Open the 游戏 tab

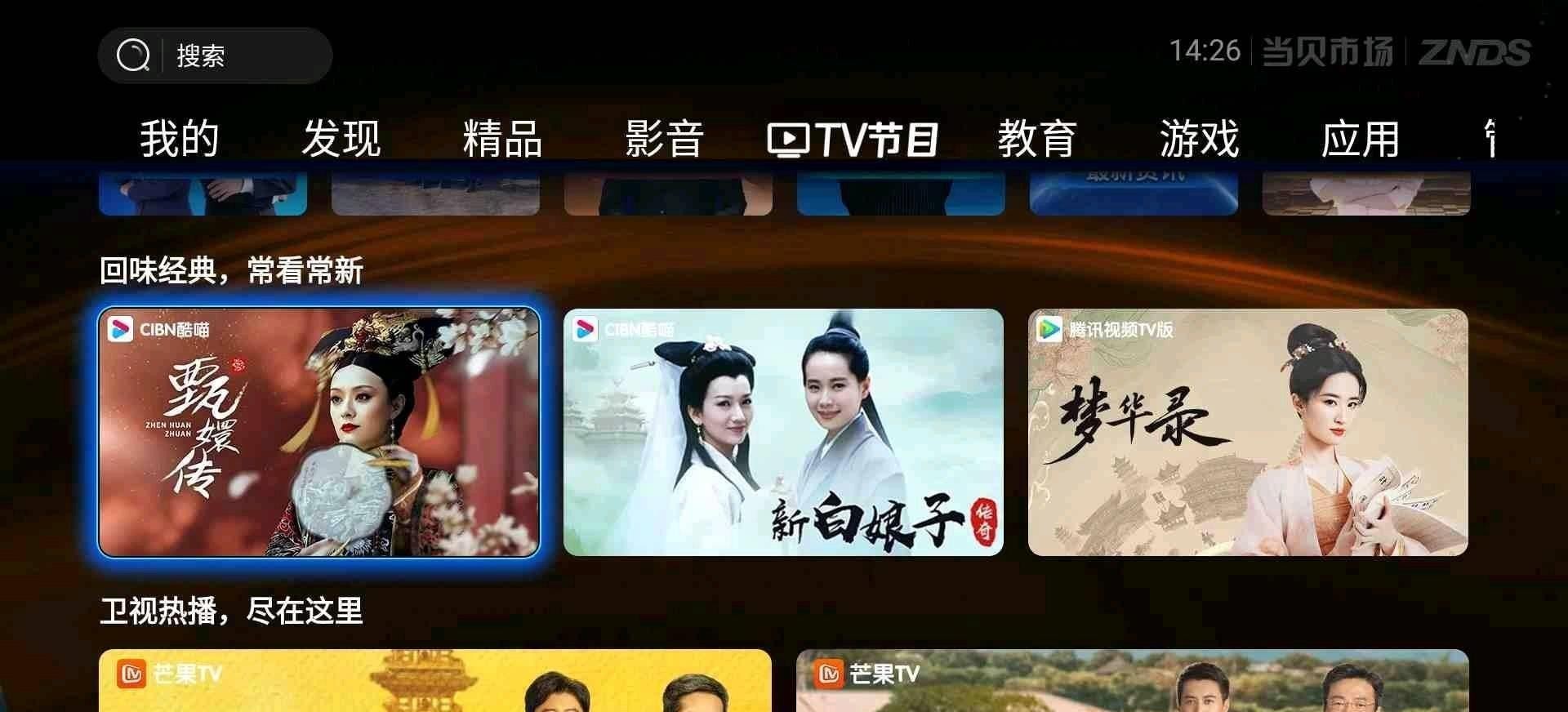[x=1199, y=139]
